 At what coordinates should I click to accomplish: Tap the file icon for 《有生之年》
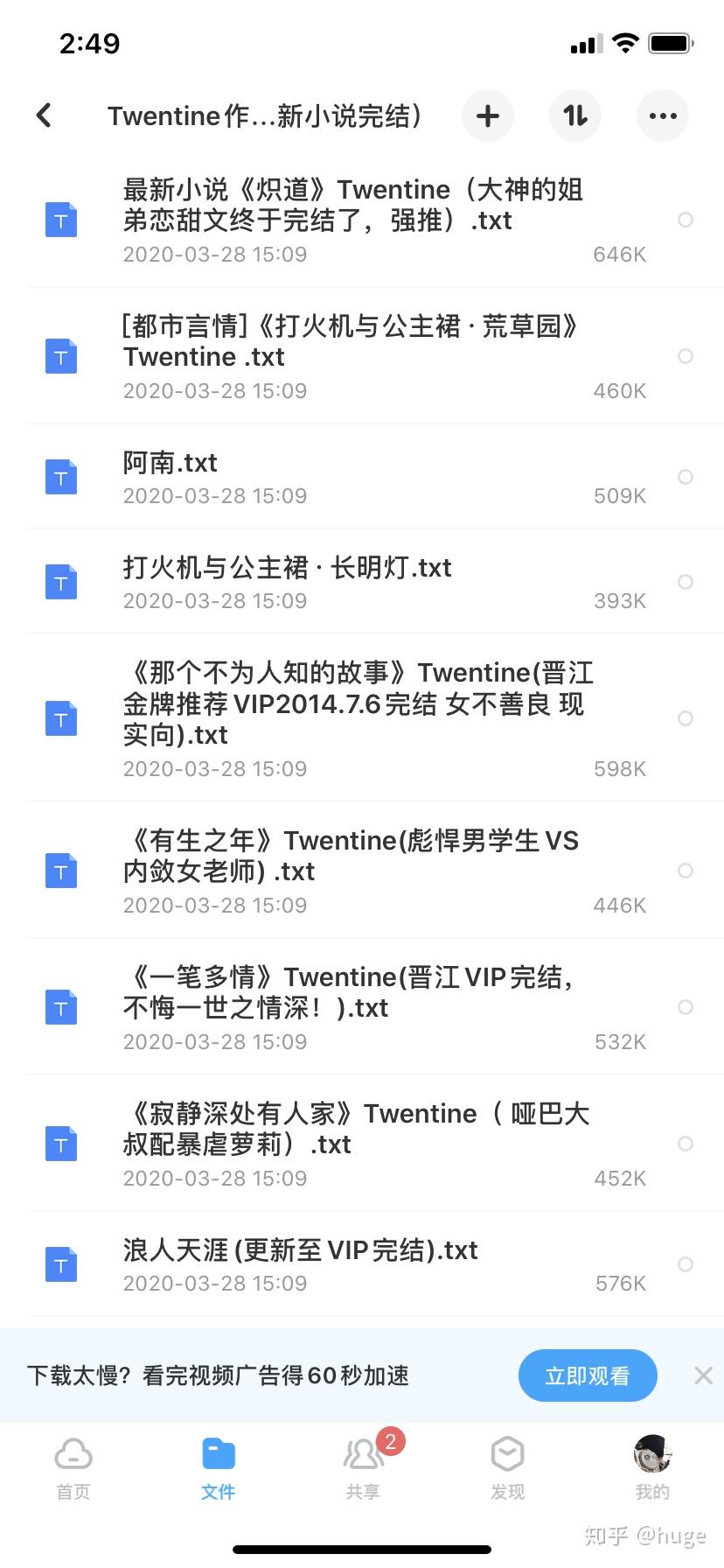pyautogui.click(x=59, y=871)
